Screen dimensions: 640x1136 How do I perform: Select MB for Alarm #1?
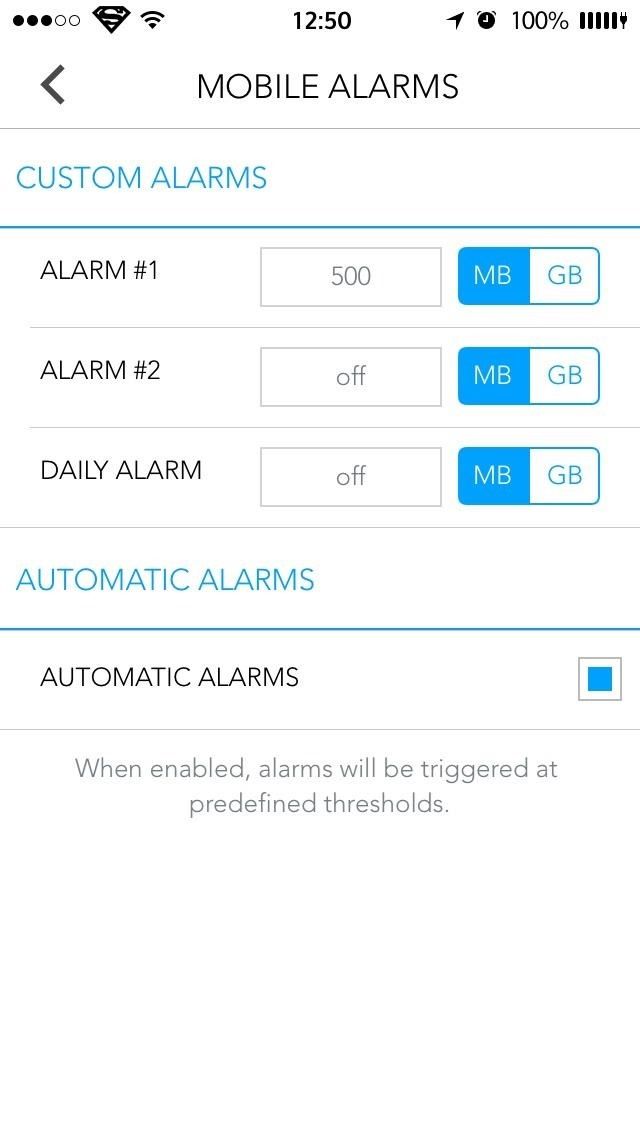tap(493, 276)
